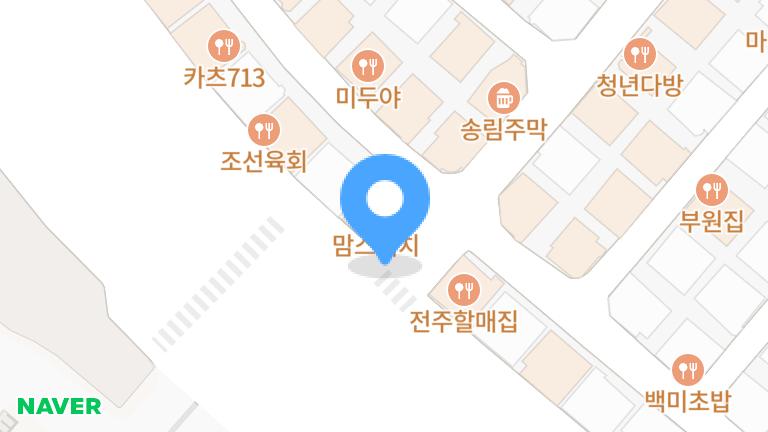Select the 미두야 restaurant marker
The image size is (768, 432).
coord(369,66)
